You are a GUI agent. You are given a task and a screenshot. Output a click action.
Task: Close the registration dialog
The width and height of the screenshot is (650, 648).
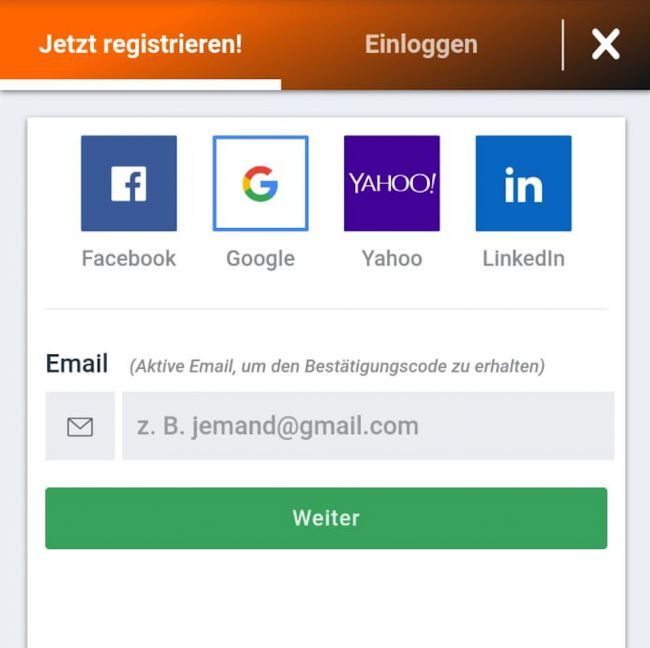[x=605, y=44]
